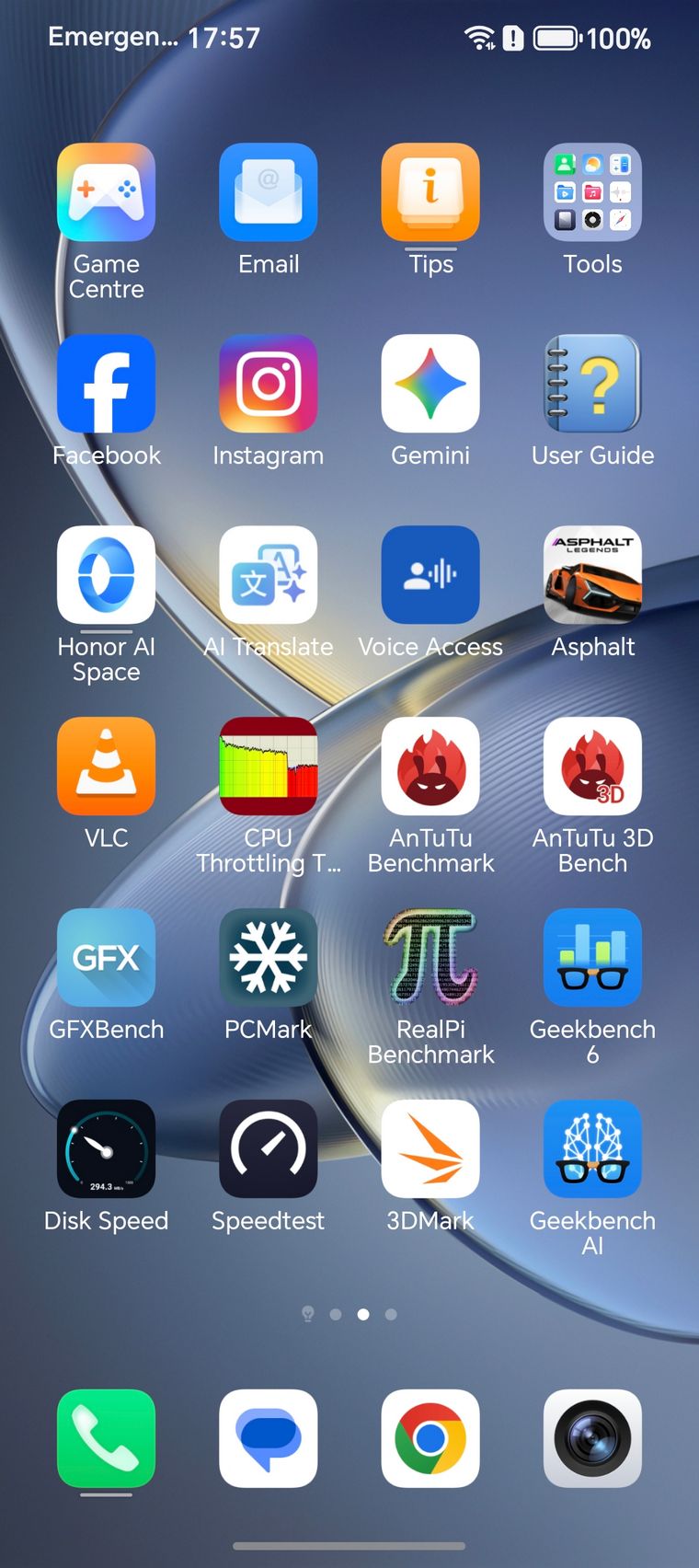Open Geekbench 6
Screen dimensions: 699x1568
click(592, 958)
